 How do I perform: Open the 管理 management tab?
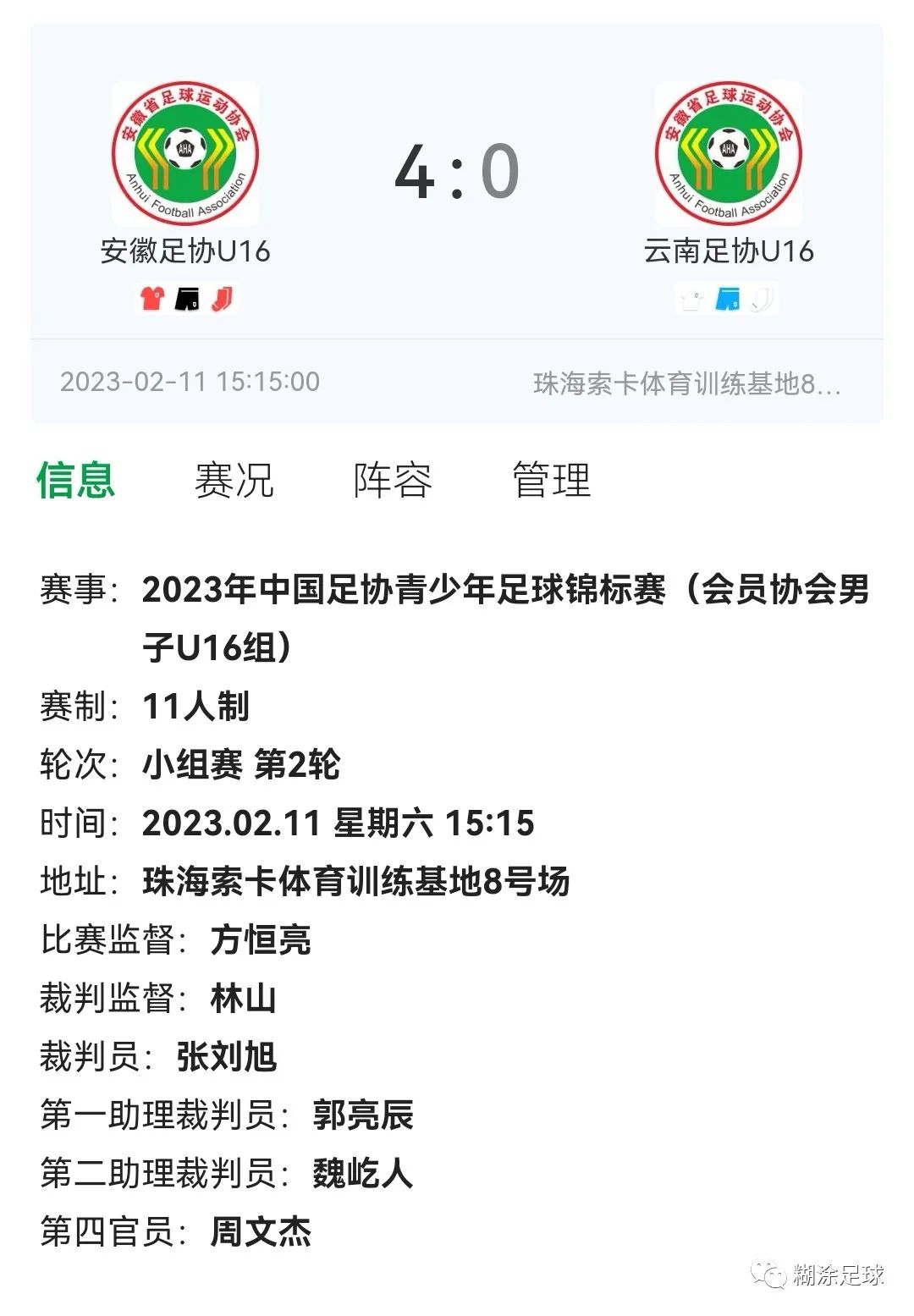[551, 482]
